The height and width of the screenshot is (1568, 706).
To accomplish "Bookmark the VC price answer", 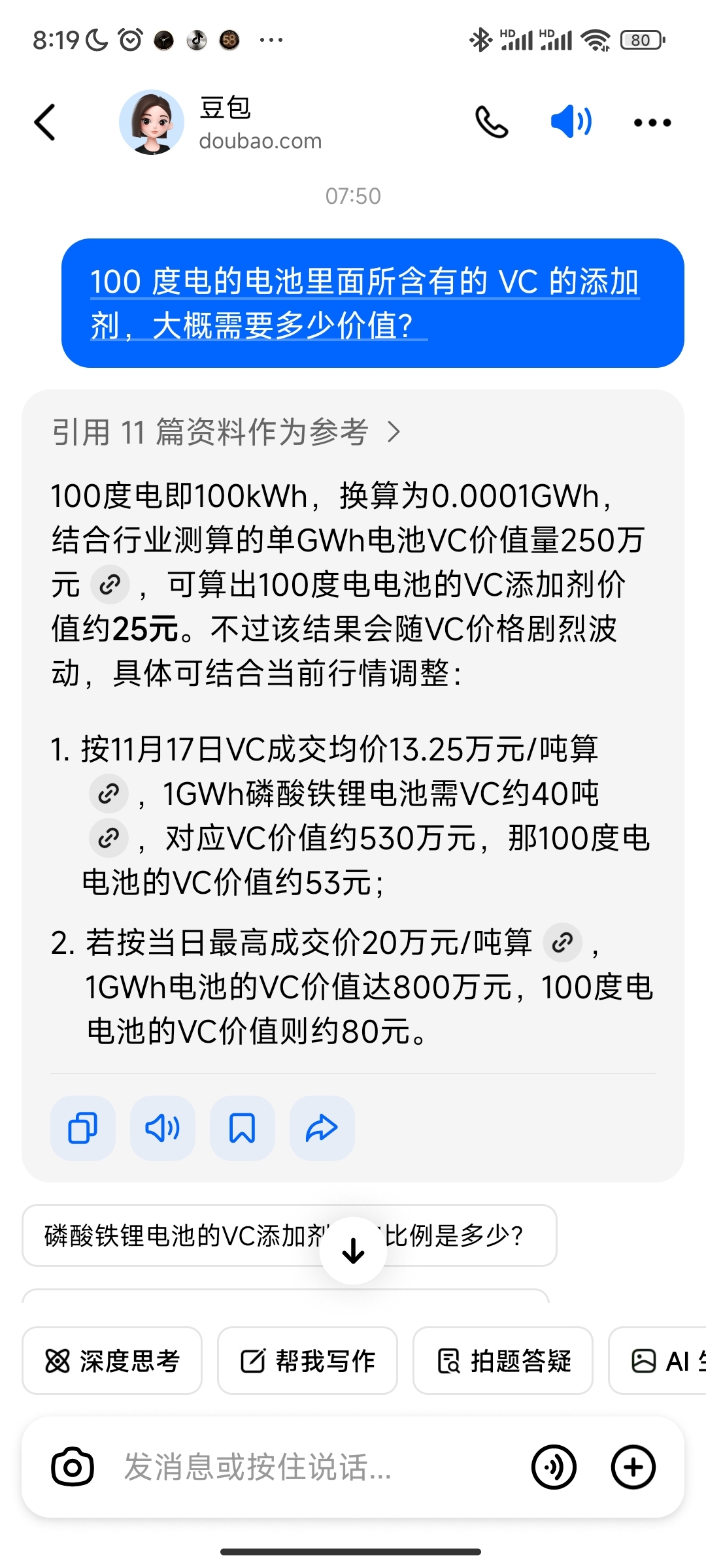I will [241, 1128].
